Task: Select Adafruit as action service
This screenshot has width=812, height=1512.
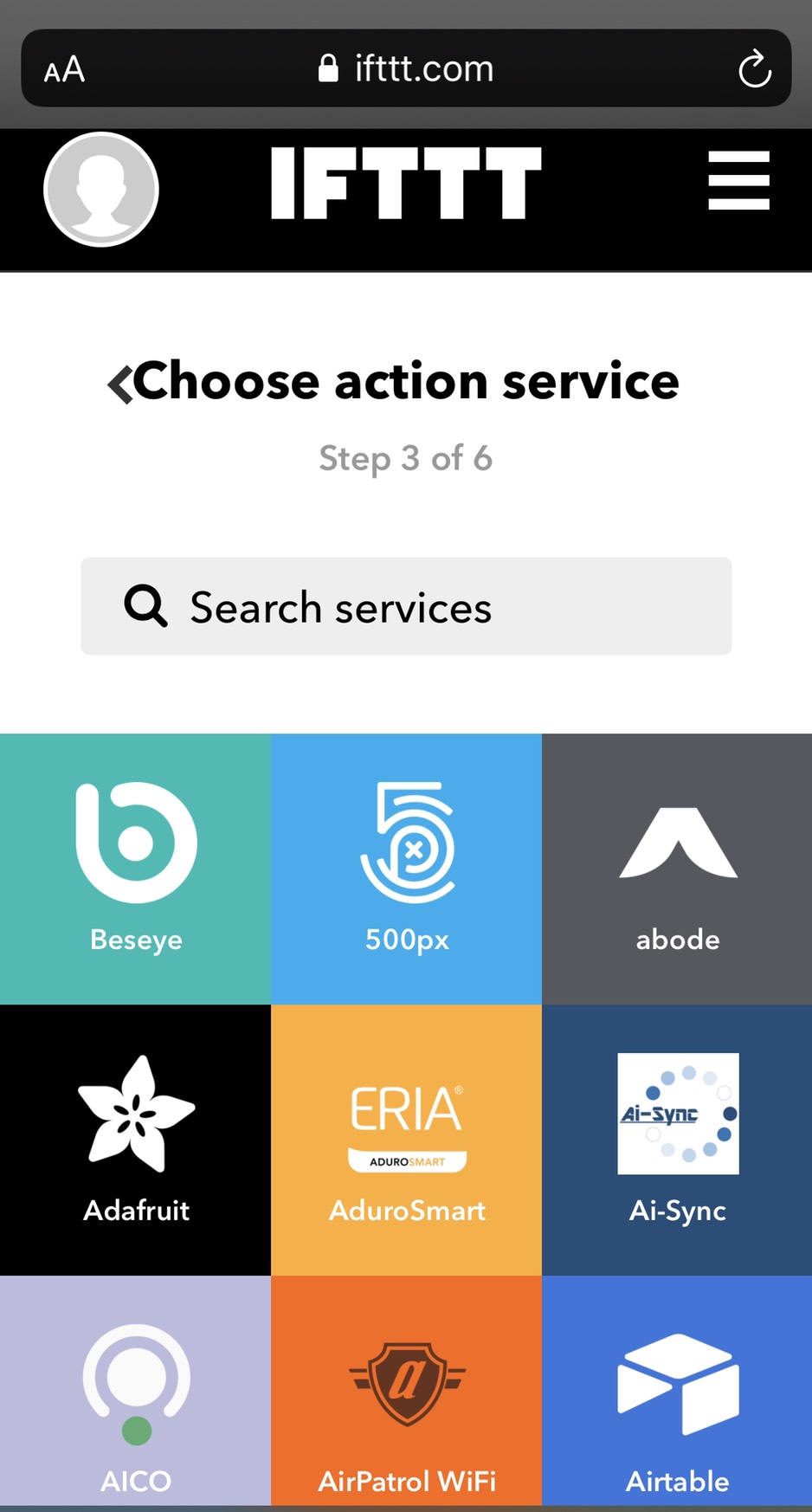Action: click(x=136, y=1140)
